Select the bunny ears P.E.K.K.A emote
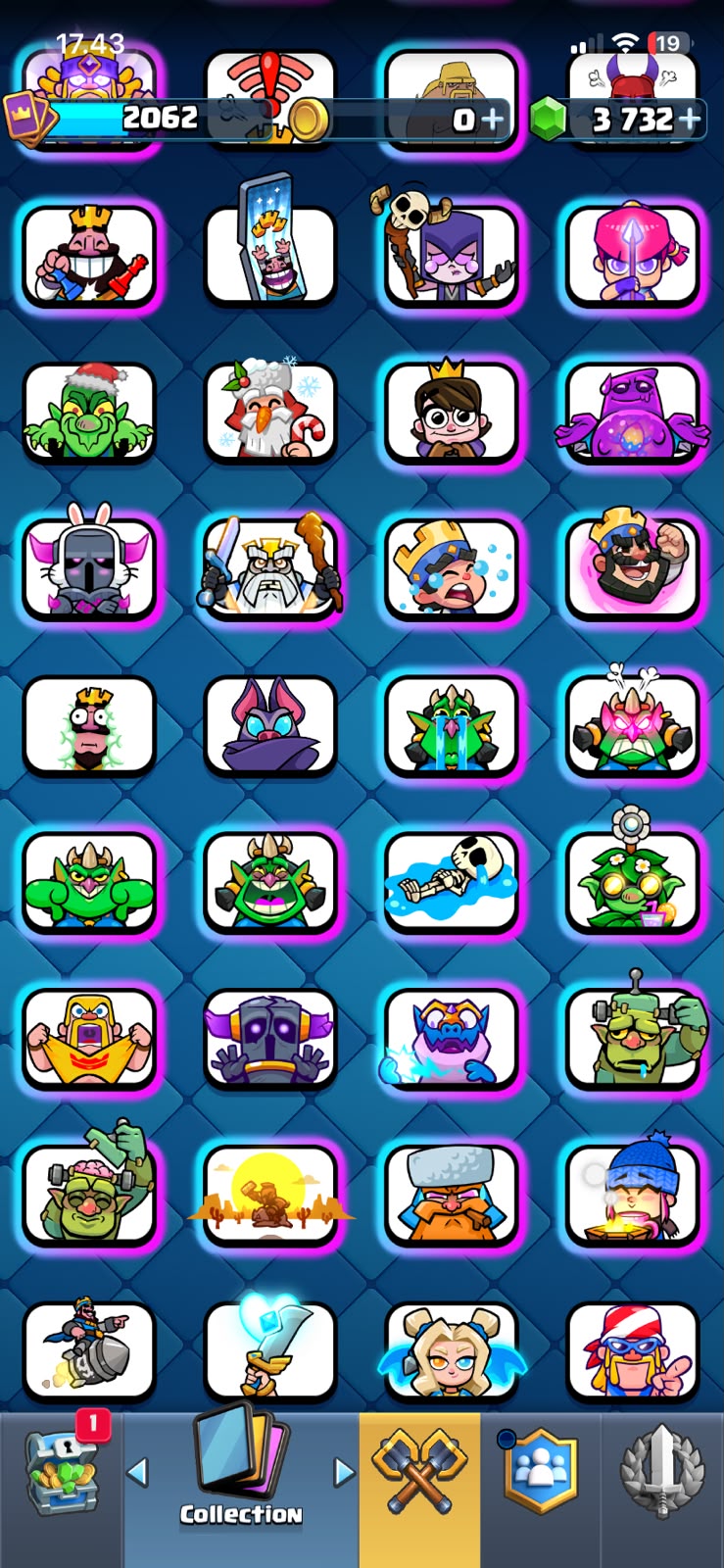 [x=89, y=566]
